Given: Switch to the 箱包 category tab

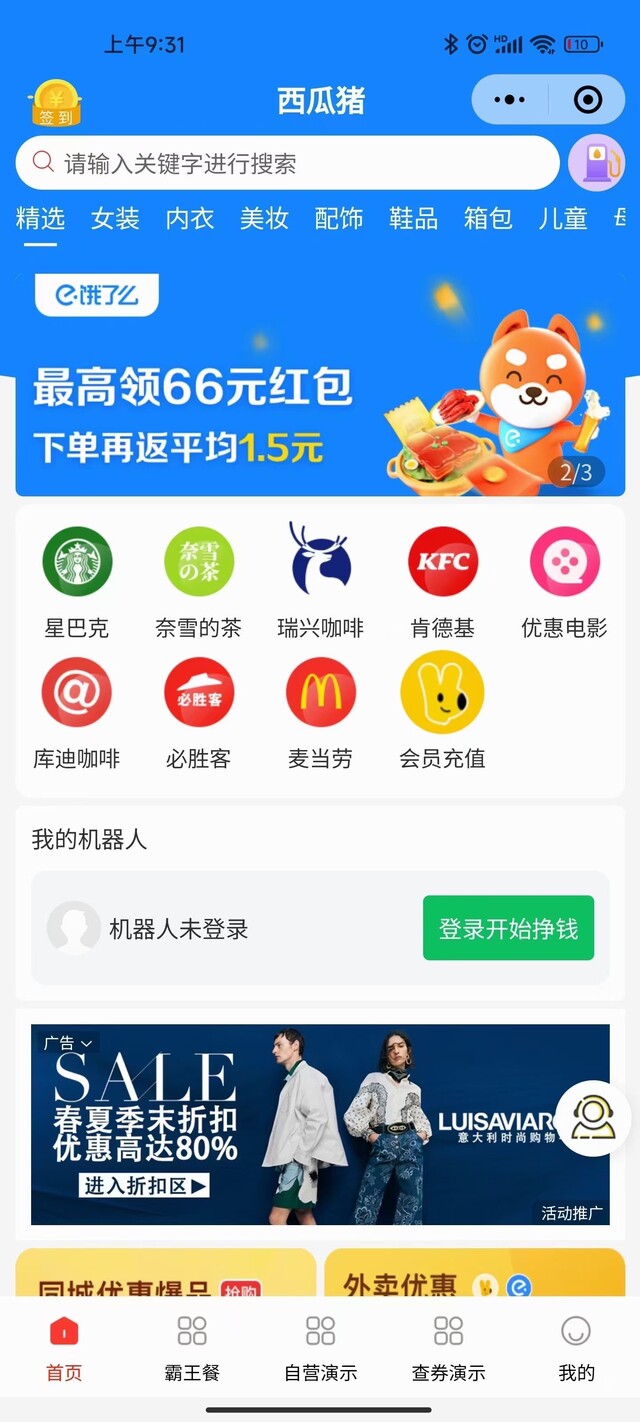Looking at the screenshot, I should [488, 219].
